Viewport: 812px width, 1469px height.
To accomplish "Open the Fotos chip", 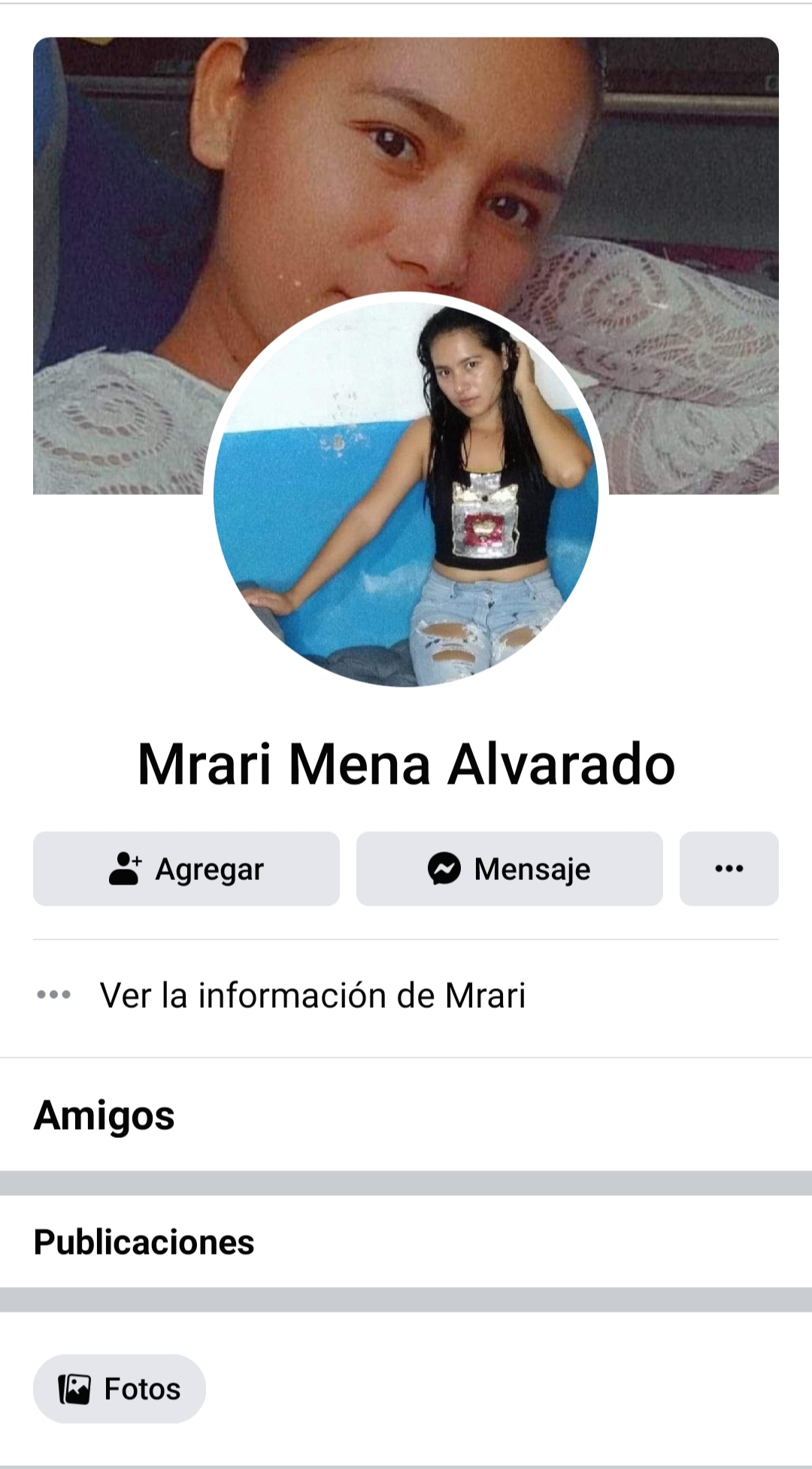I will [120, 1389].
